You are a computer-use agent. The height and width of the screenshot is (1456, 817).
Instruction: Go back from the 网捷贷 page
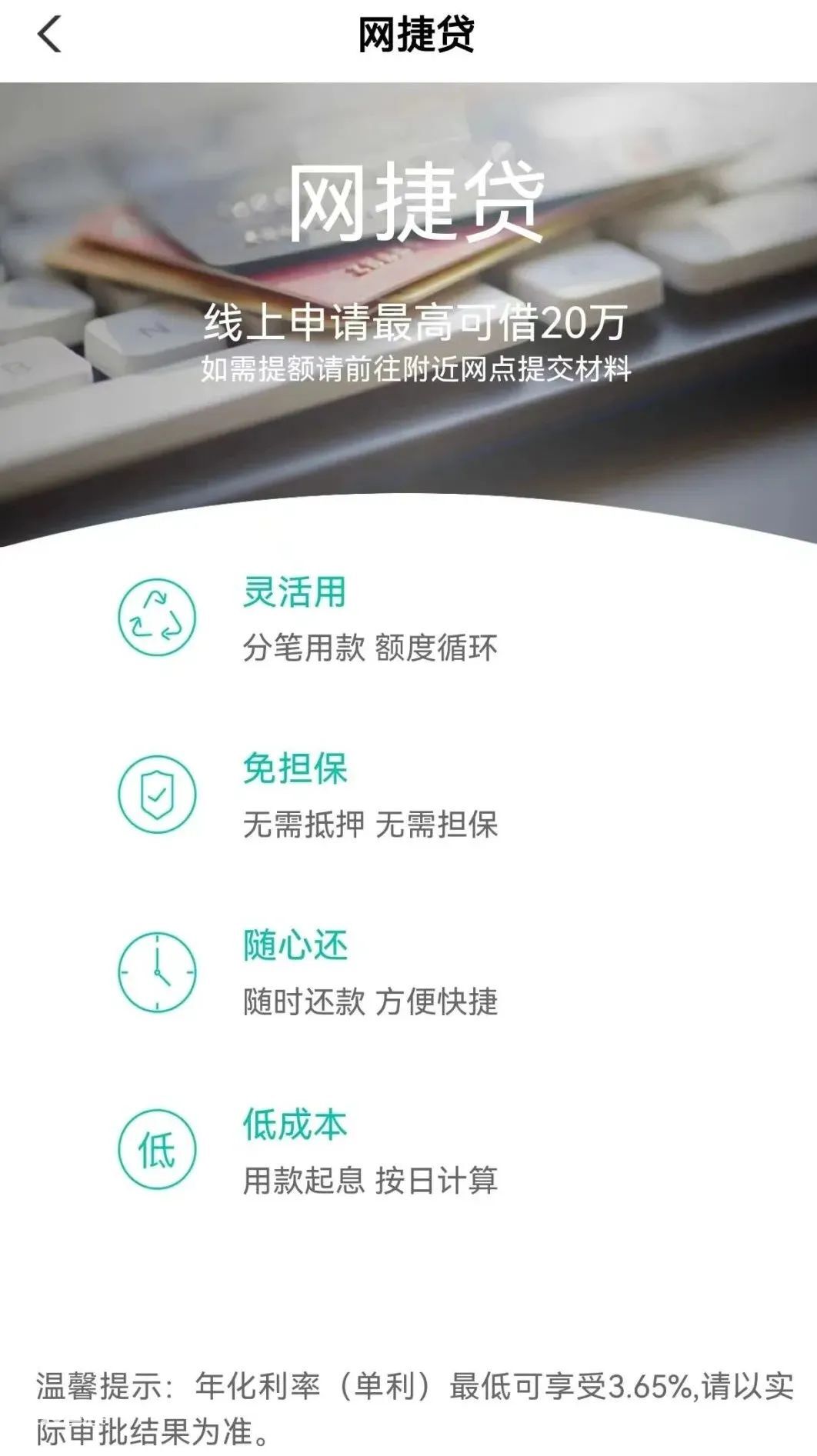(x=49, y=35)
